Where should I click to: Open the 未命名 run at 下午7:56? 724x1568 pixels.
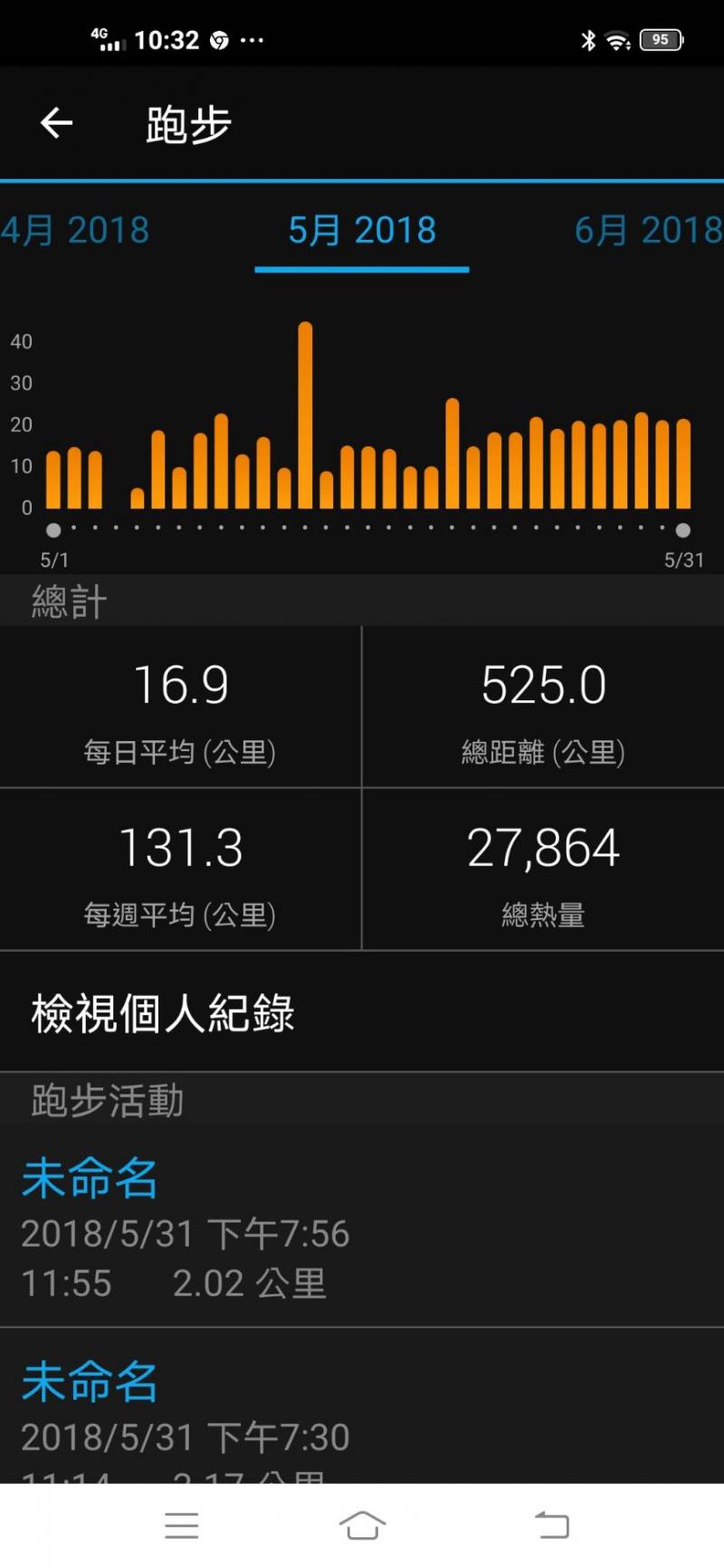362,1226
